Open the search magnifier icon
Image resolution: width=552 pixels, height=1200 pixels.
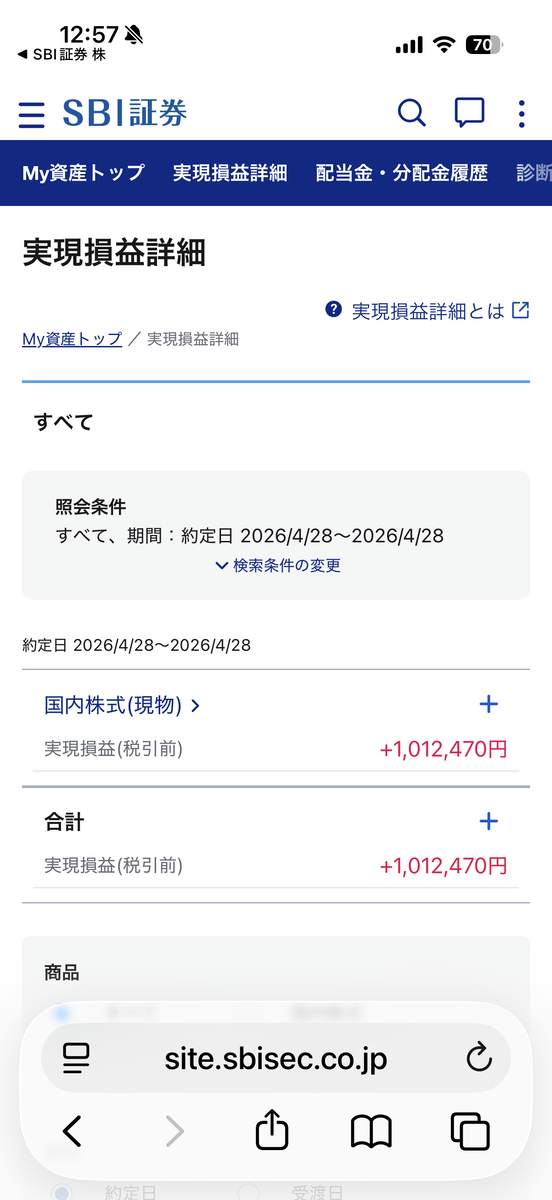(x=412, y=112)
